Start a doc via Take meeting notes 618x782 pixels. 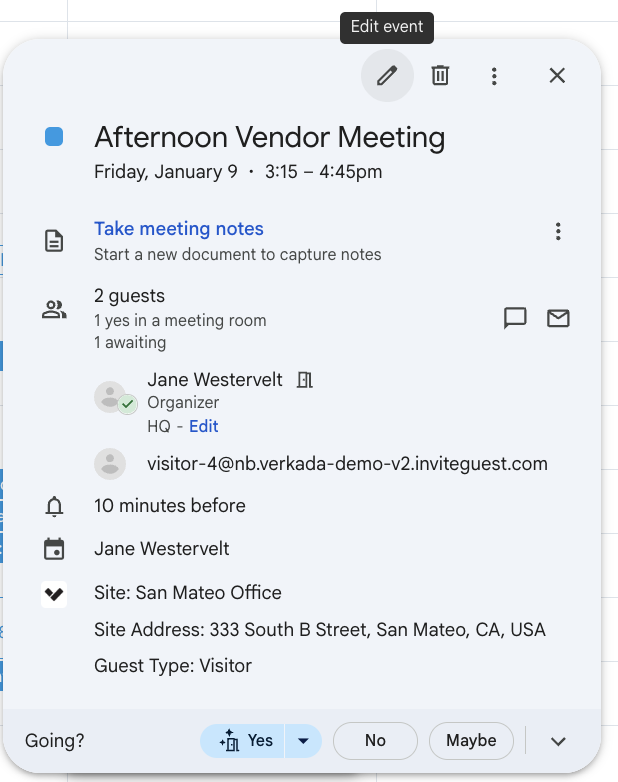(179, 229)
